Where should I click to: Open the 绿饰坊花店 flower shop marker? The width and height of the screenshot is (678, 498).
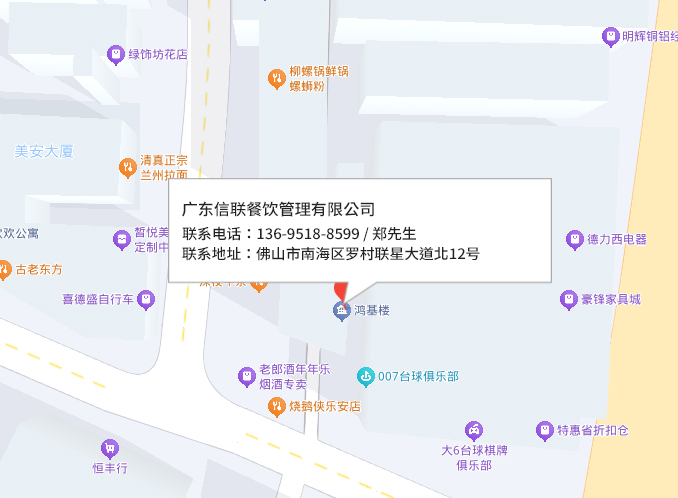(x=115, y=54)
